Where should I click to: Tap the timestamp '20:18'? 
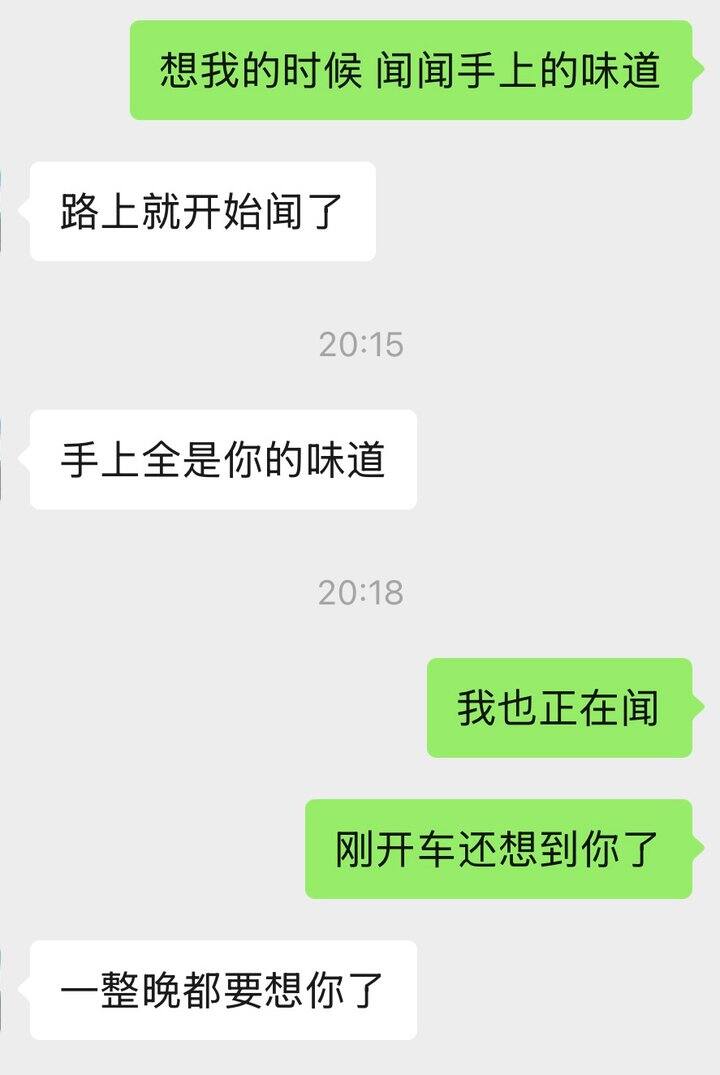pos(360,592)
